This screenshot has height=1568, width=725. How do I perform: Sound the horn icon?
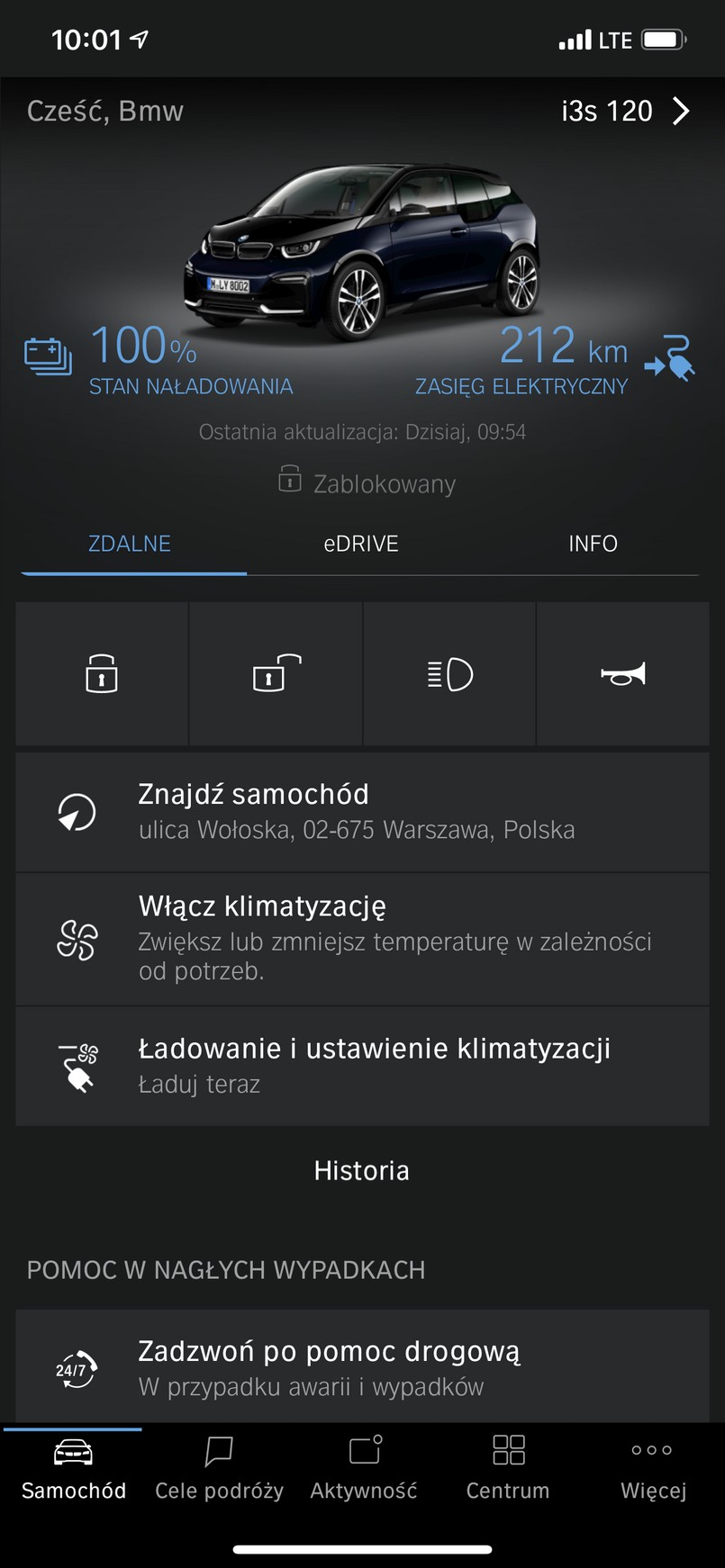click(623, 673)
